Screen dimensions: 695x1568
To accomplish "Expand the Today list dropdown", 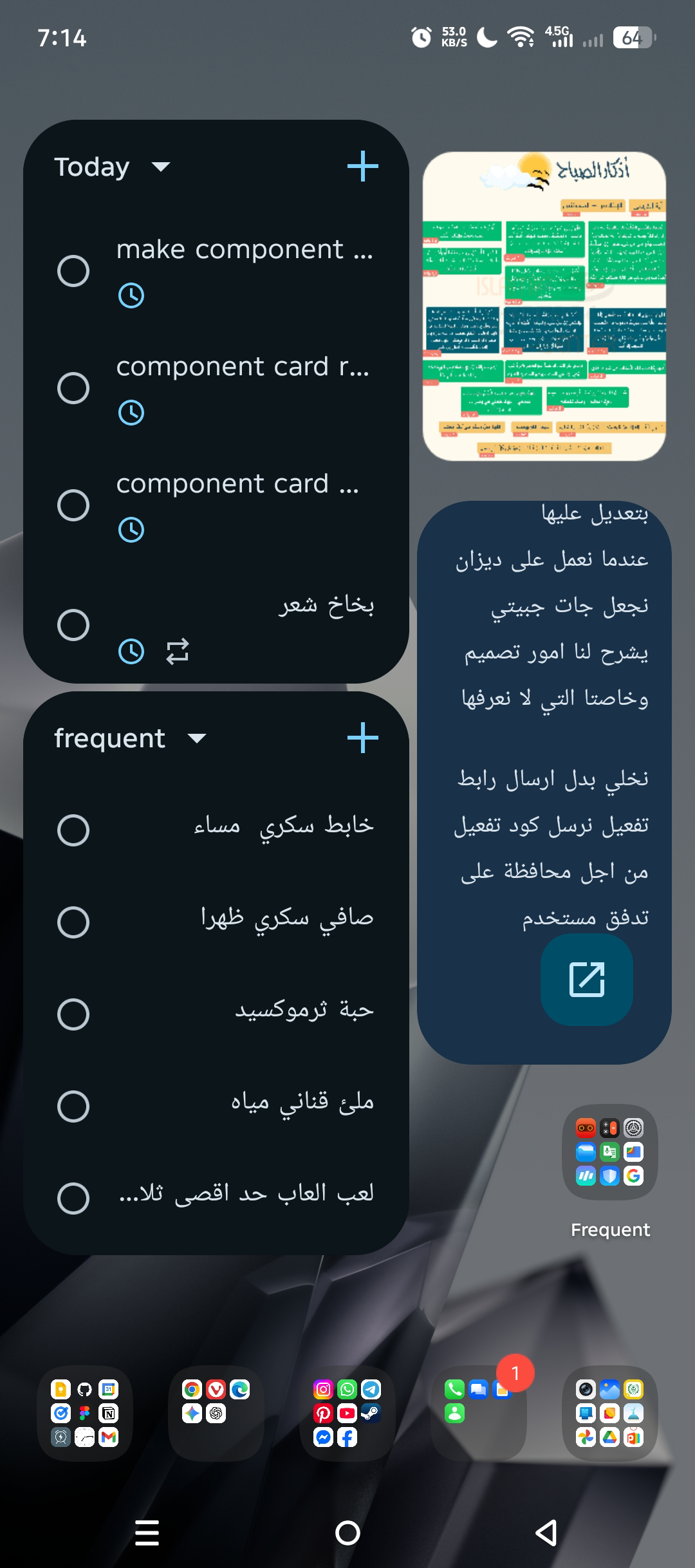I will pyautogui.click(x=160, y=167).
